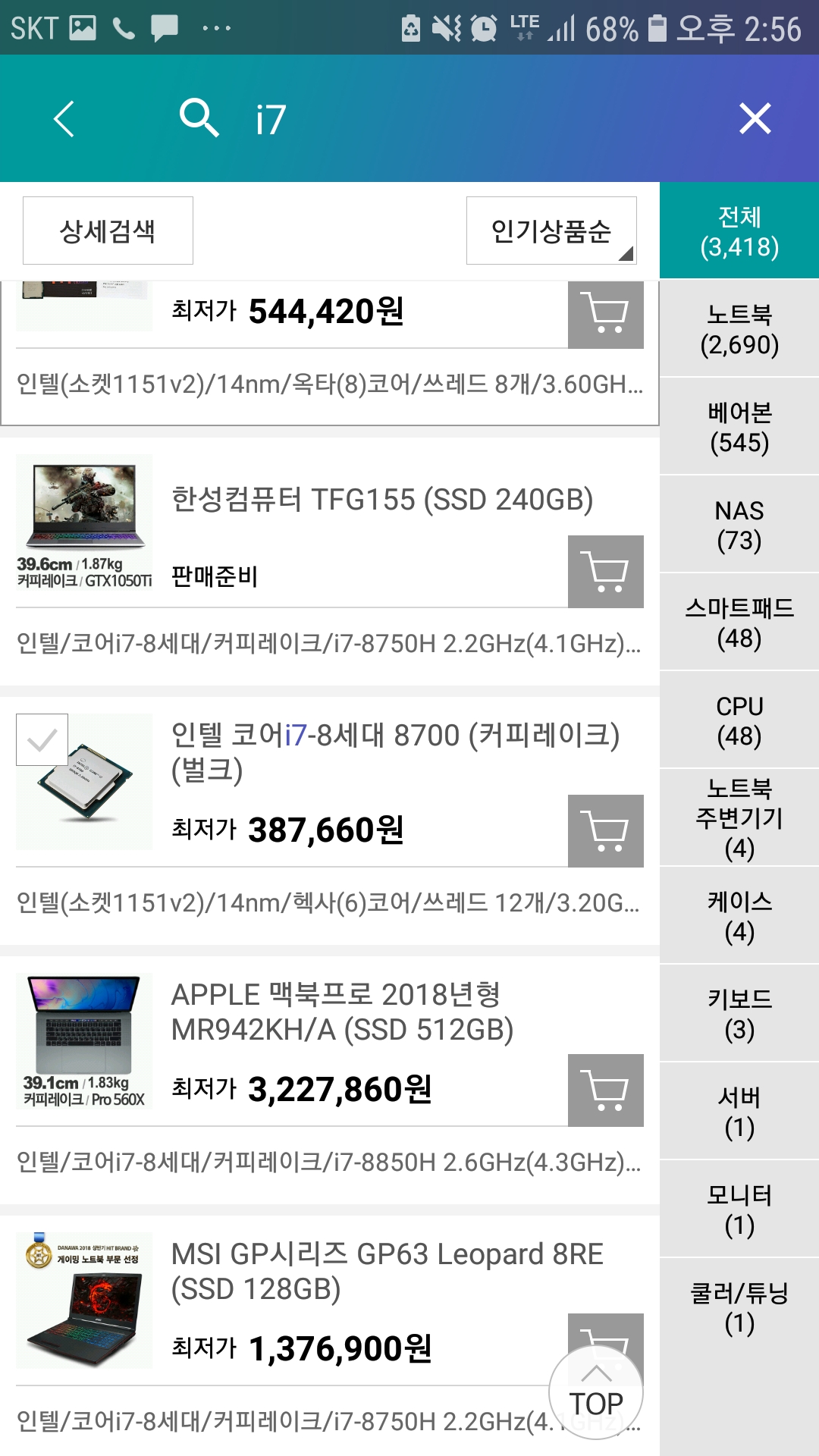Filter by 베어본 (545) category
Viewport: 819px width, 1456px height.
(739, 427)
